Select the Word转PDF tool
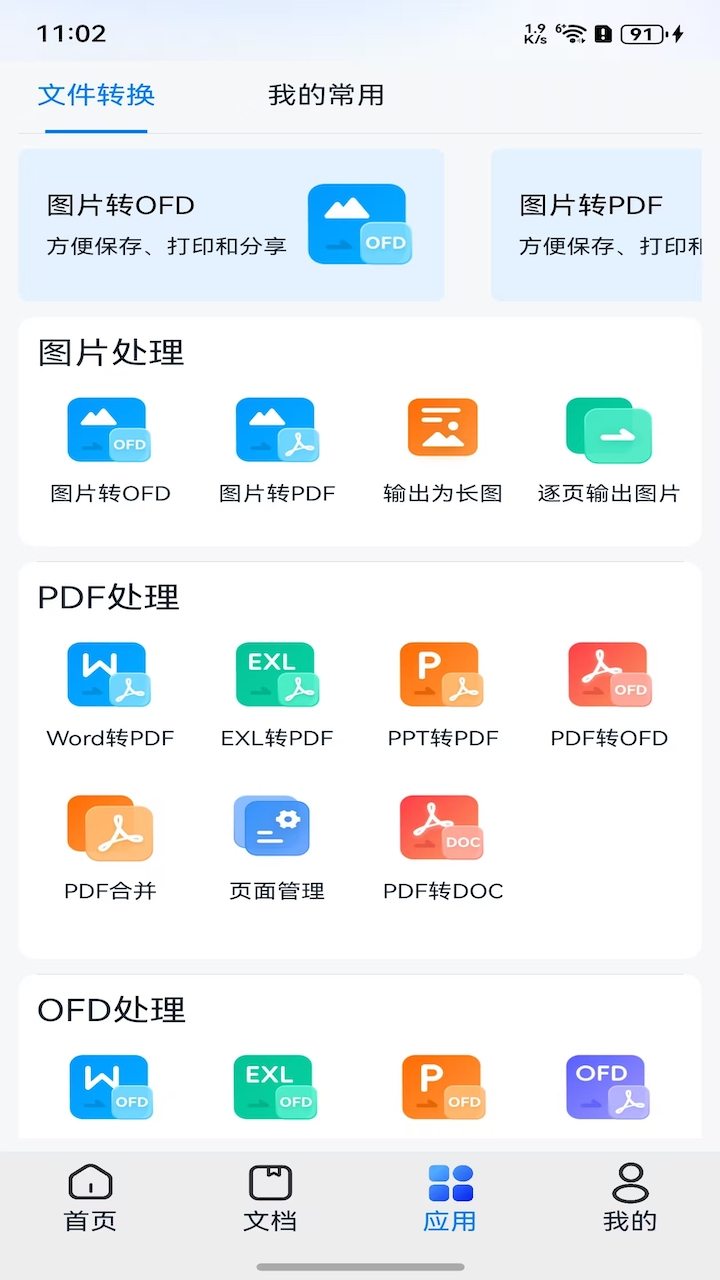The image size is (720, 1280). (110, 675)
